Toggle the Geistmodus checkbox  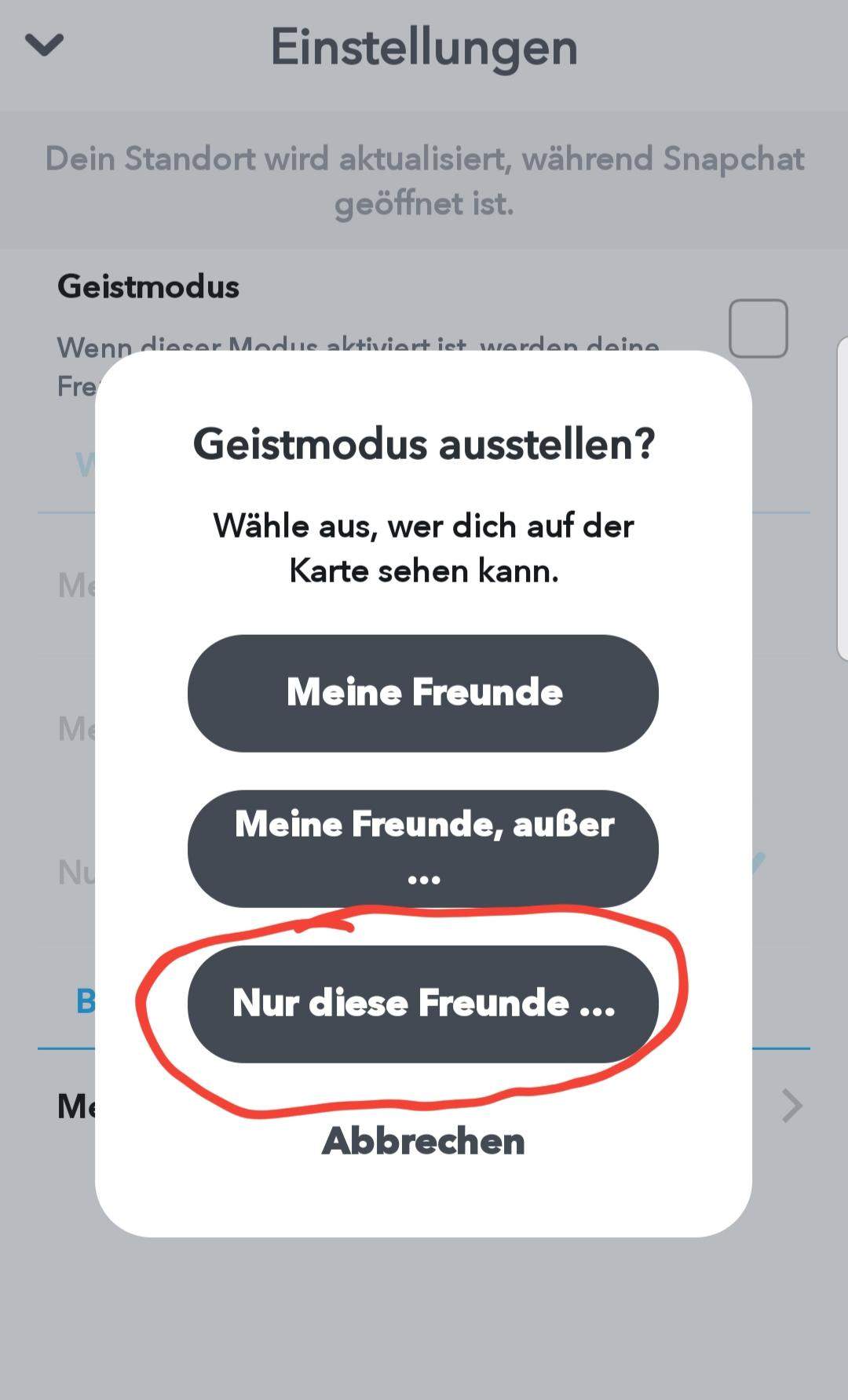pyautogui.click(x=758, y=328)
